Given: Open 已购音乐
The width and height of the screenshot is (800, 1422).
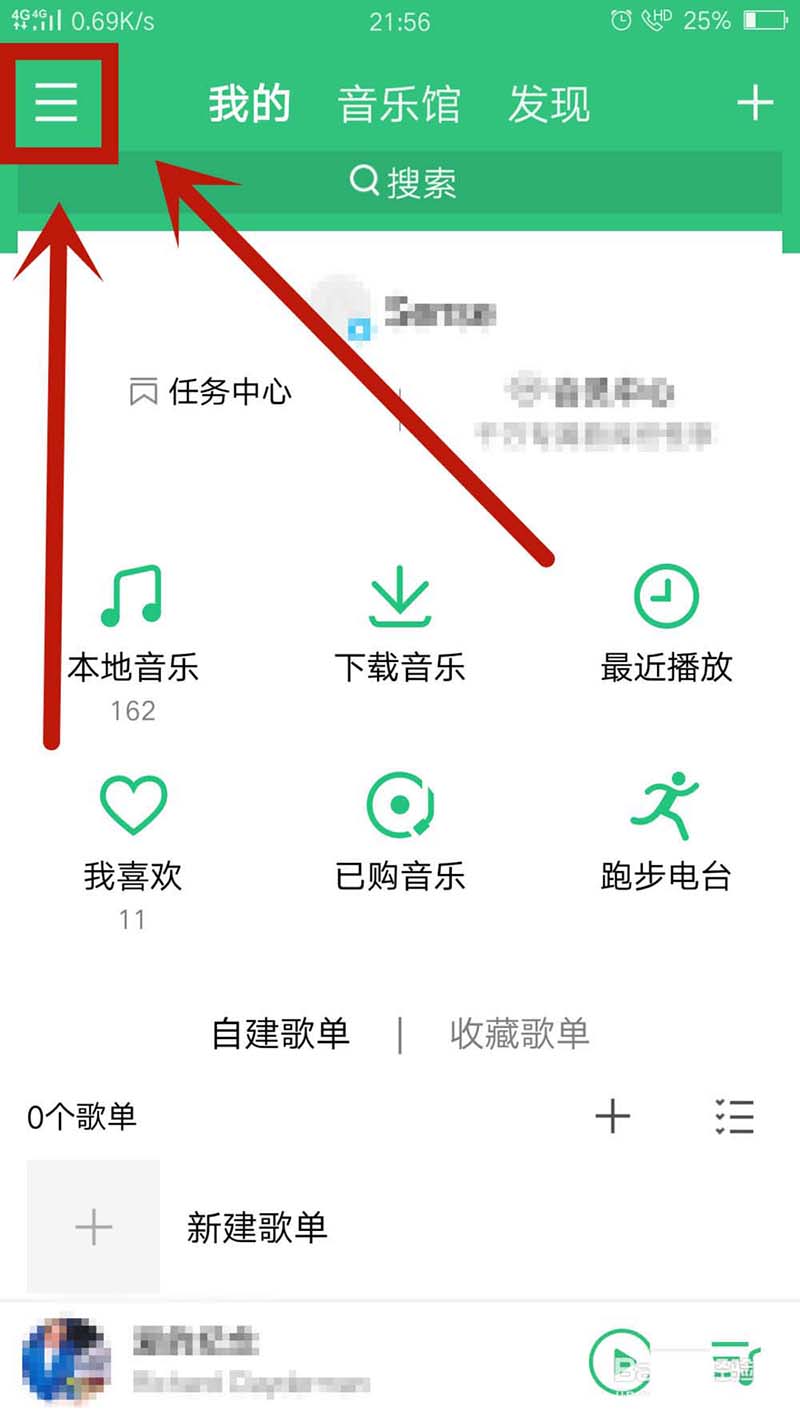Looking at the screenshot, I should click(x=400, y=835).
